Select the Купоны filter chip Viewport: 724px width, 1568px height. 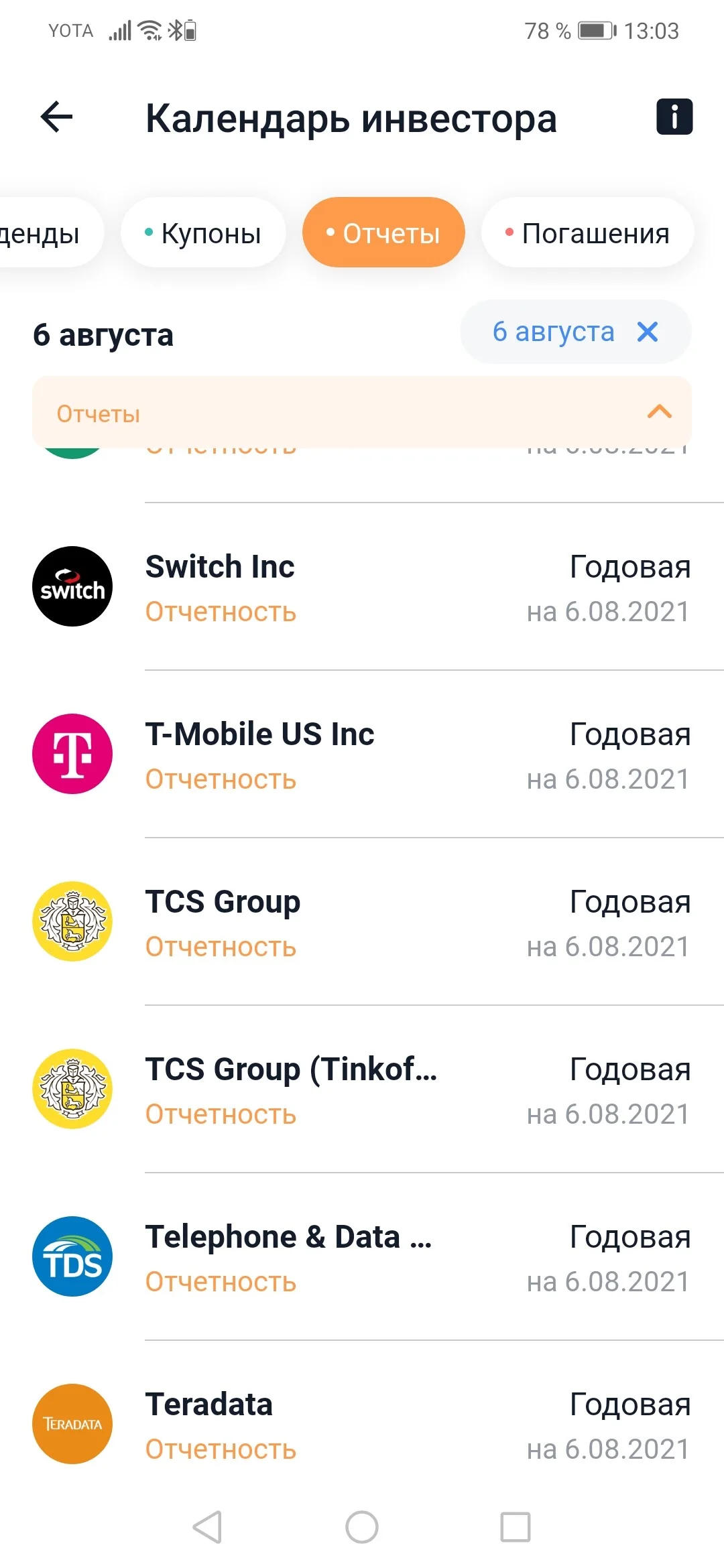203,233
